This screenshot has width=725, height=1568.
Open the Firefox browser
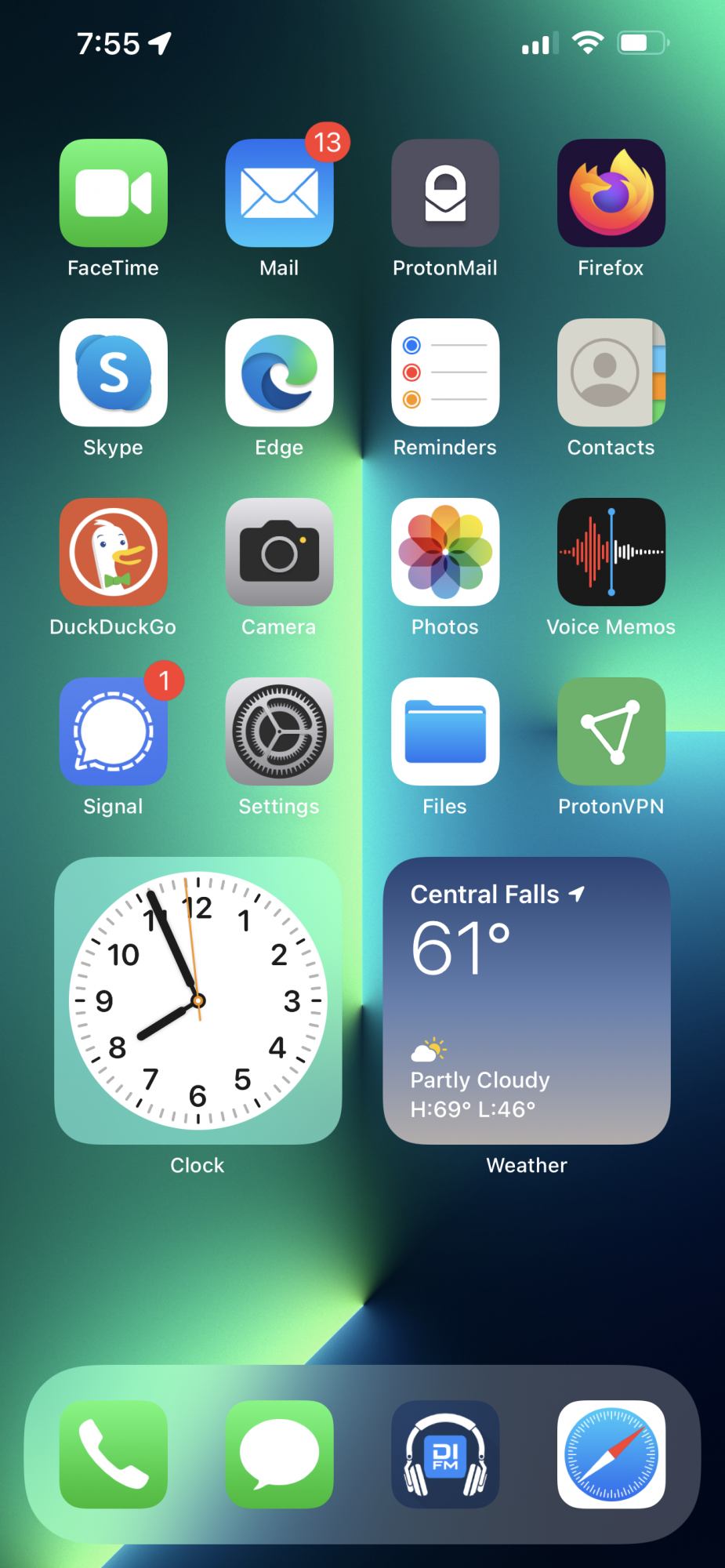611,193
